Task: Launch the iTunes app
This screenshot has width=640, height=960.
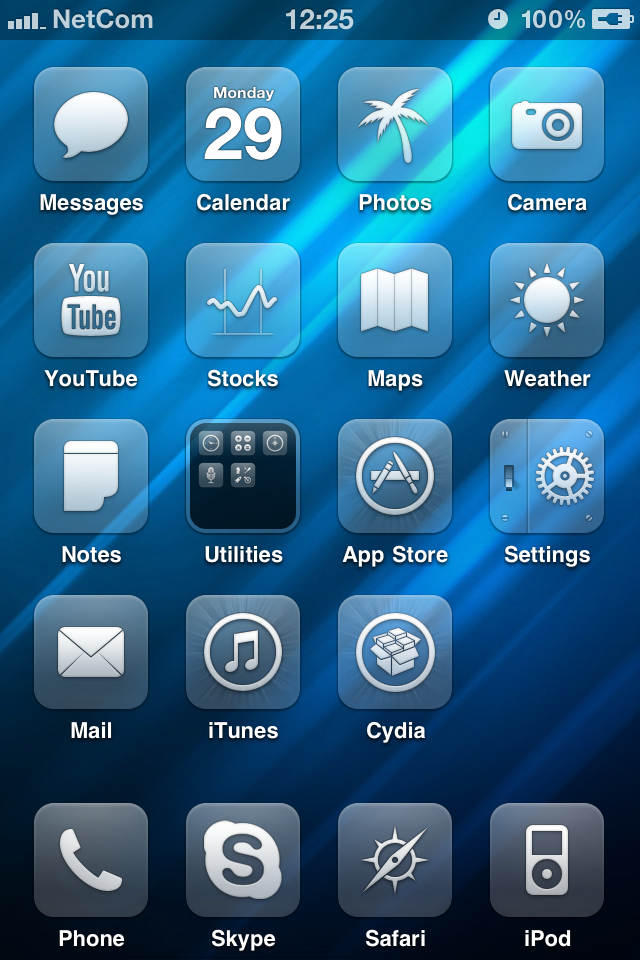Action: click(x=243, y=653)
